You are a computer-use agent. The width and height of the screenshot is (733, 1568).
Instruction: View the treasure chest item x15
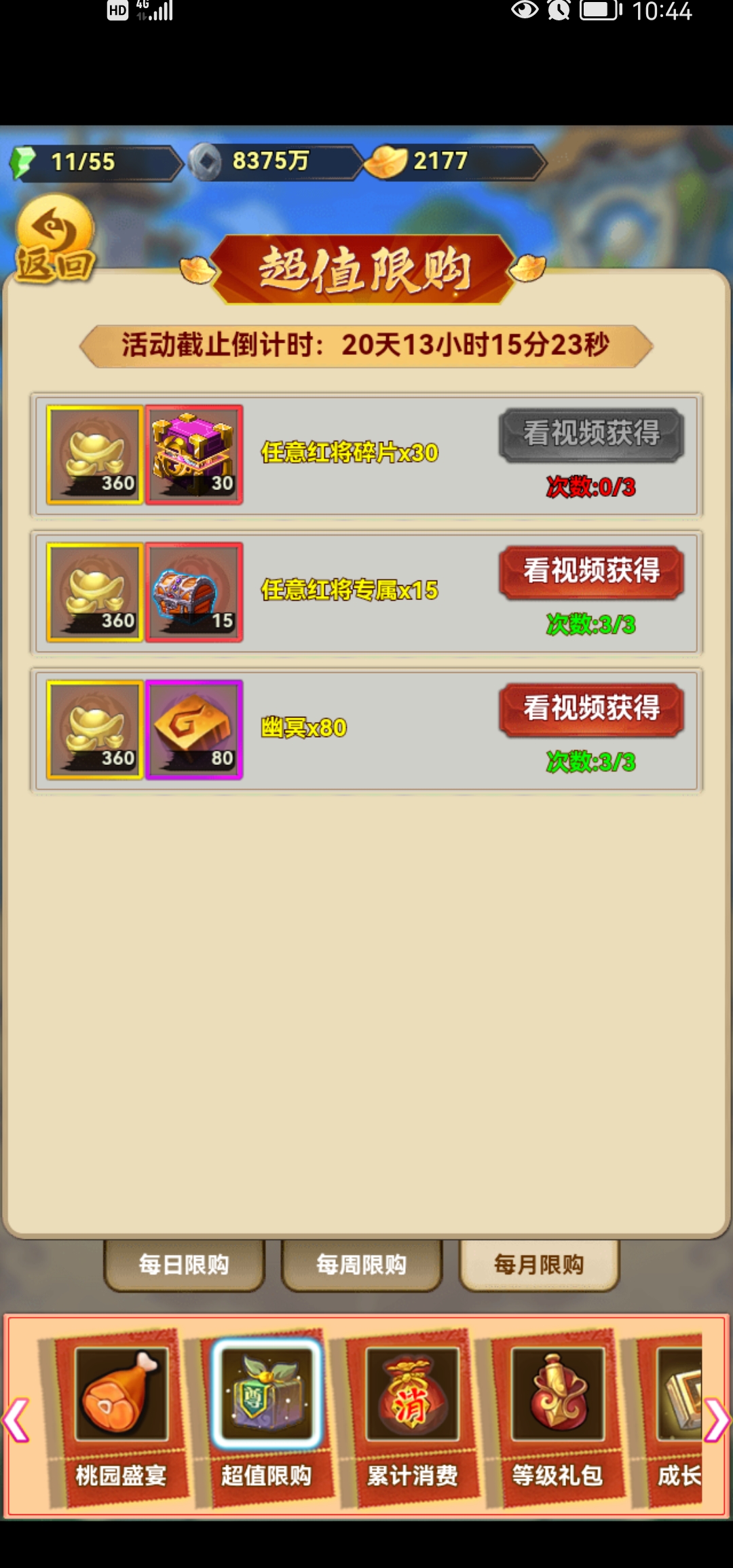(194, 592)
